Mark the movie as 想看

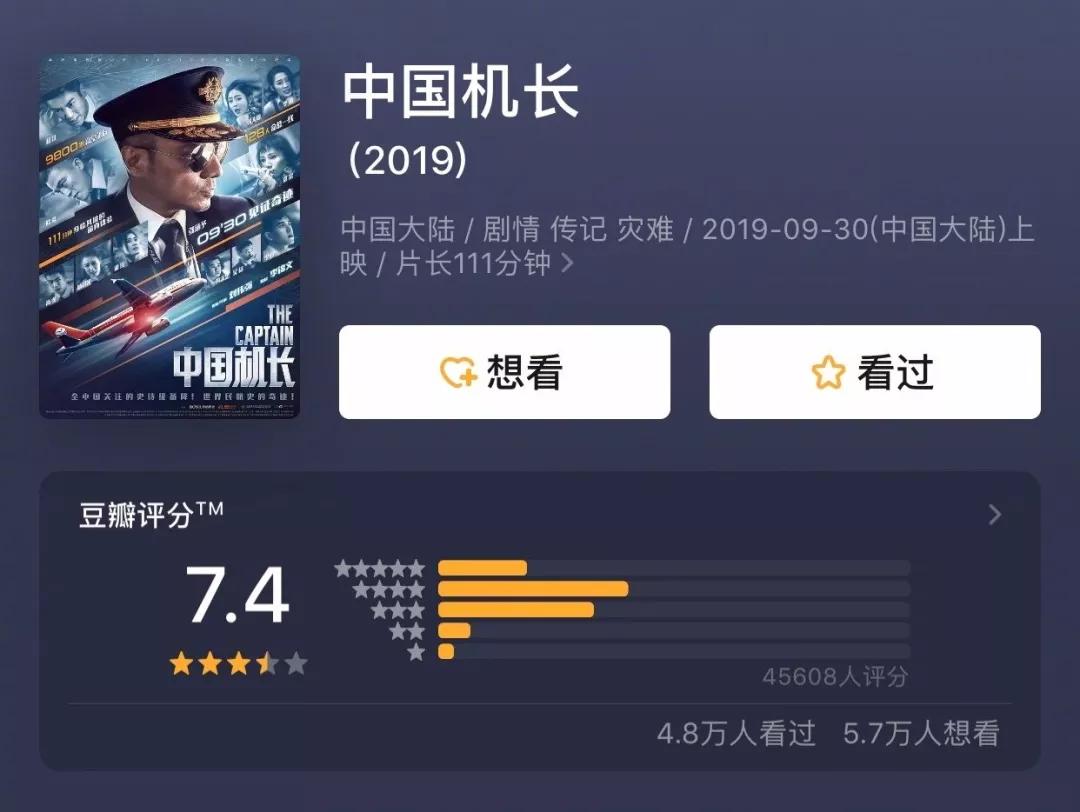pyautogui.click(x=504, y=372)
